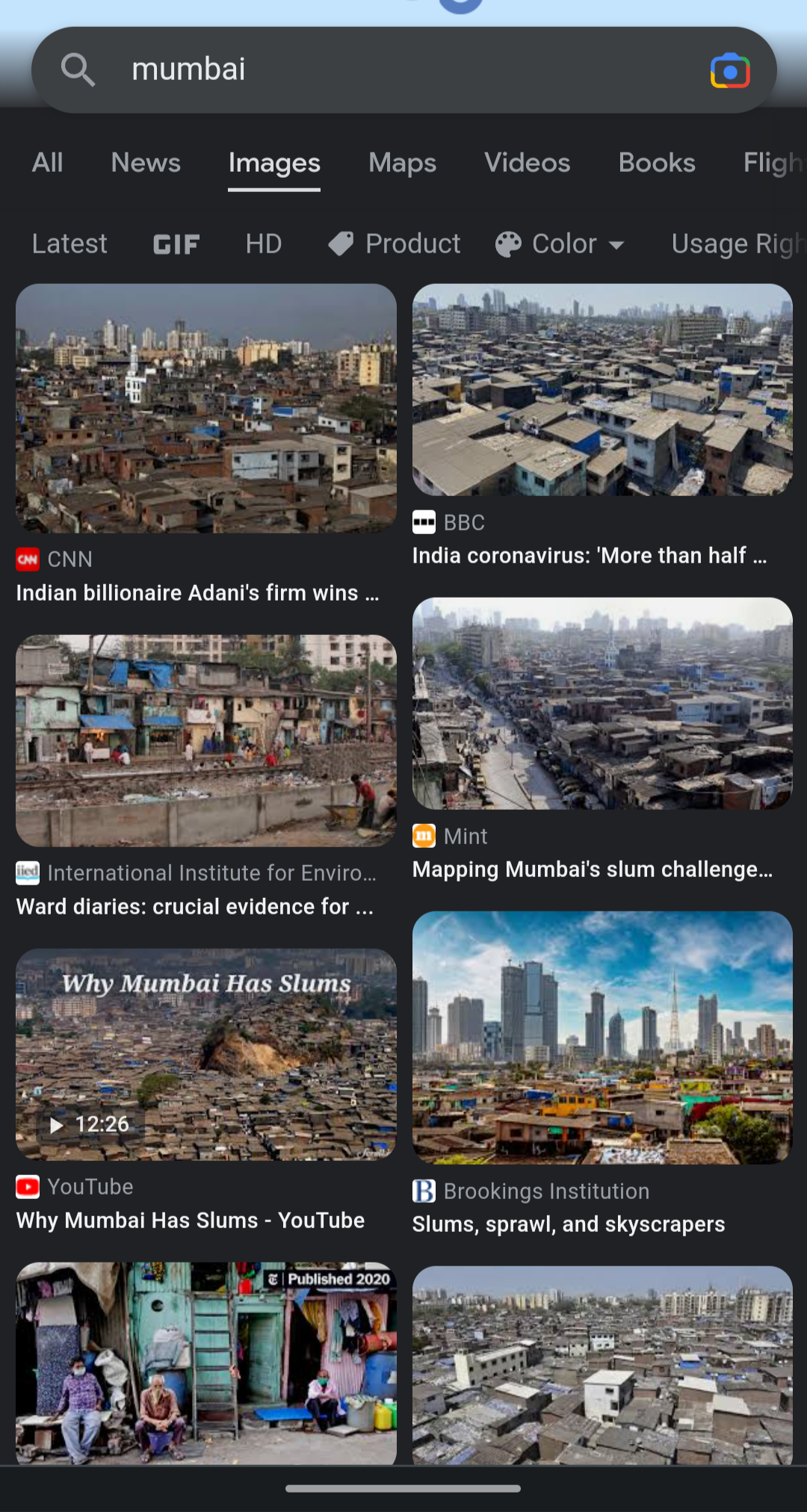Apply the Latest filter chip
This screenshot has width=807, height=1512.
coord(69,244)
